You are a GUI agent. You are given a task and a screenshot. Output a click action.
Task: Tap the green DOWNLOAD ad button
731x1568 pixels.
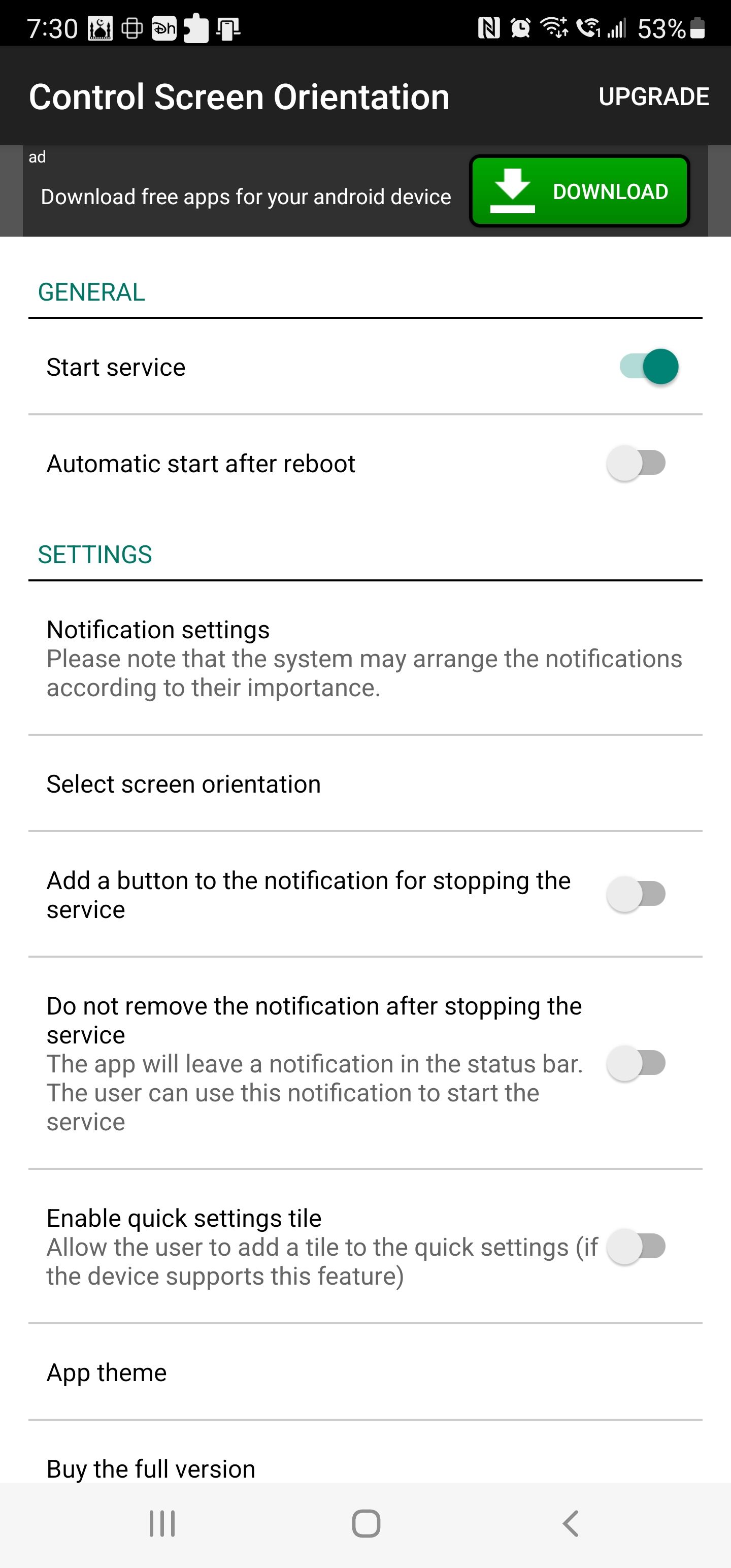[579, 191]
